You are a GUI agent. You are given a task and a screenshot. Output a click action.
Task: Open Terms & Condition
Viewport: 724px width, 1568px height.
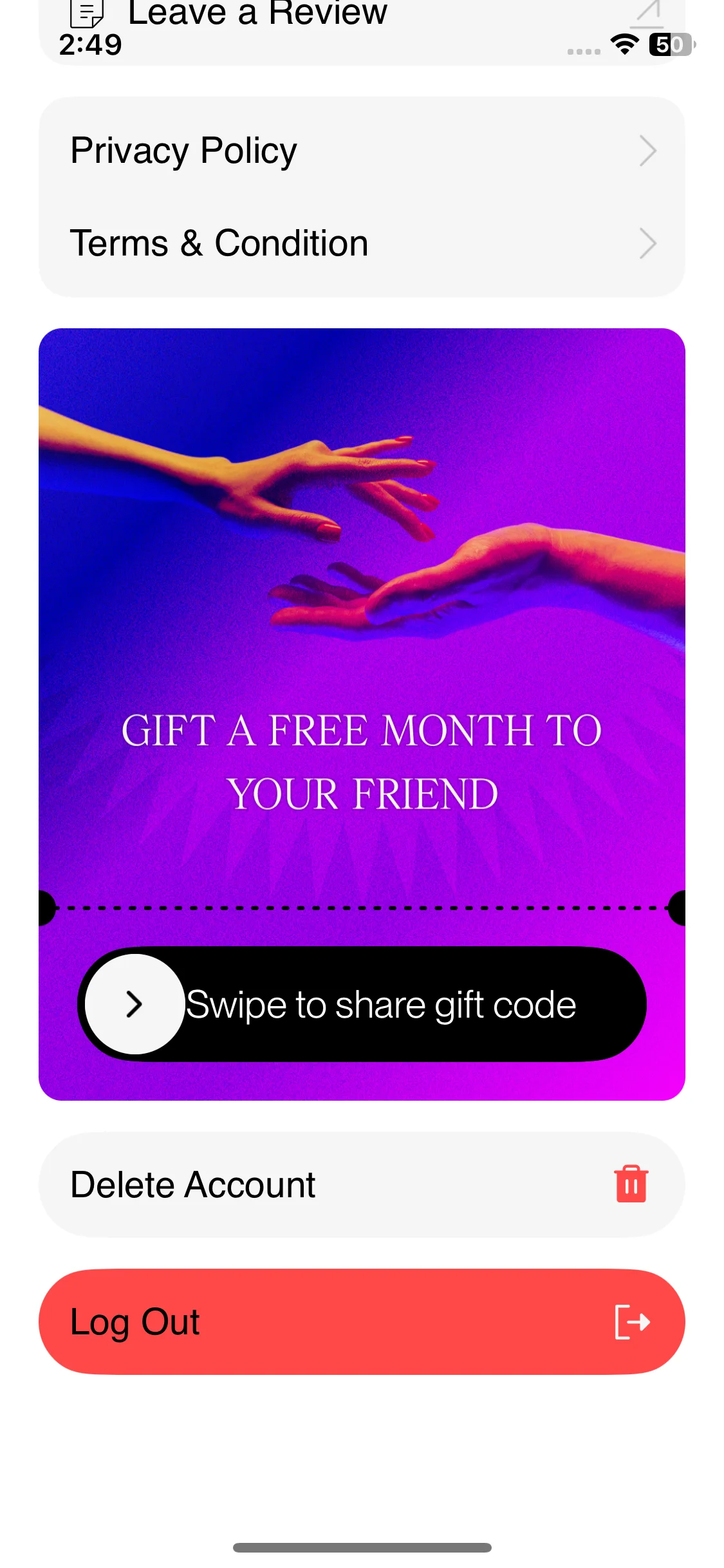click(x=362, y=244)
